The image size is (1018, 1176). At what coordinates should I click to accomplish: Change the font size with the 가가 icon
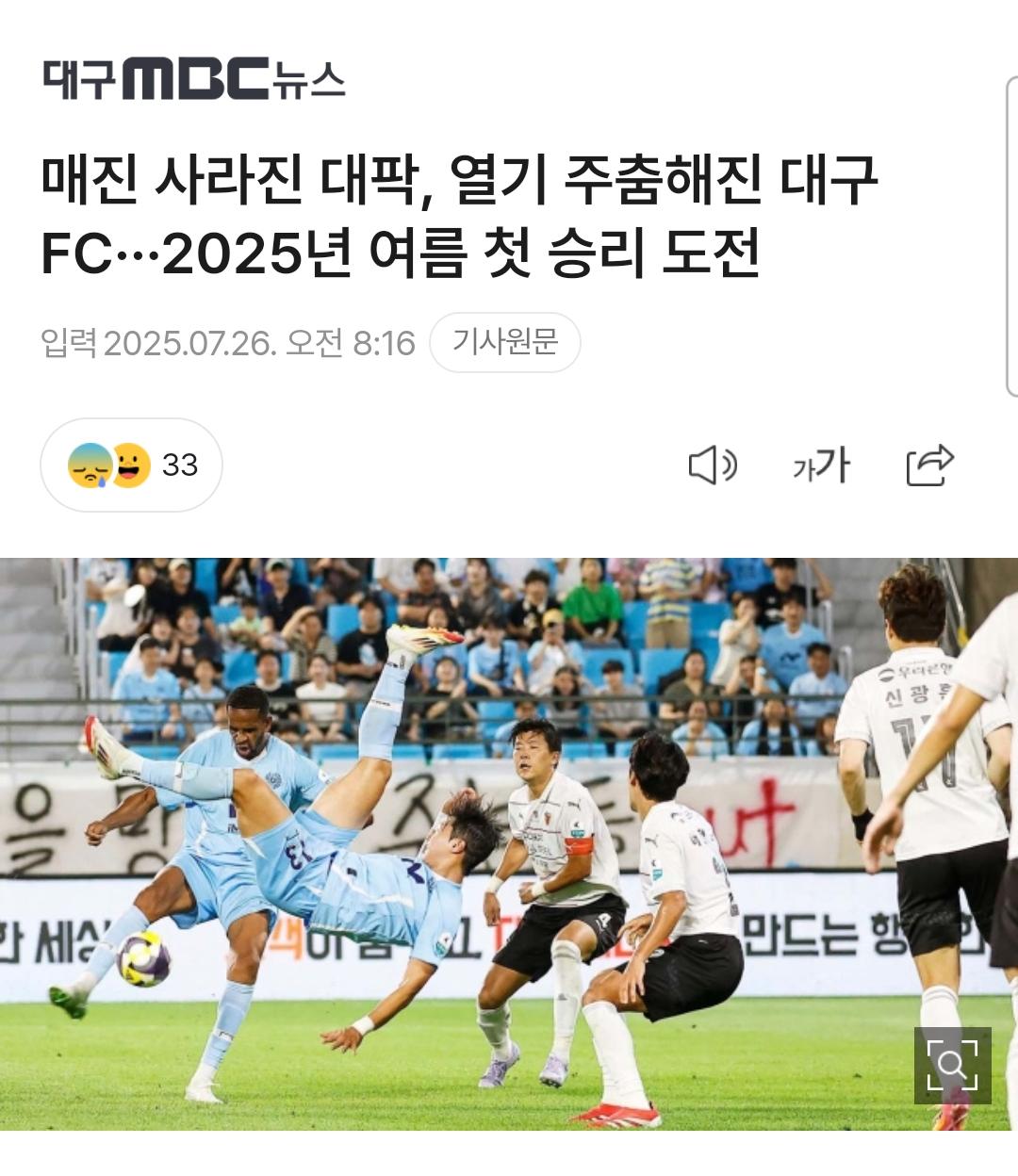click(x=821, y=465)
